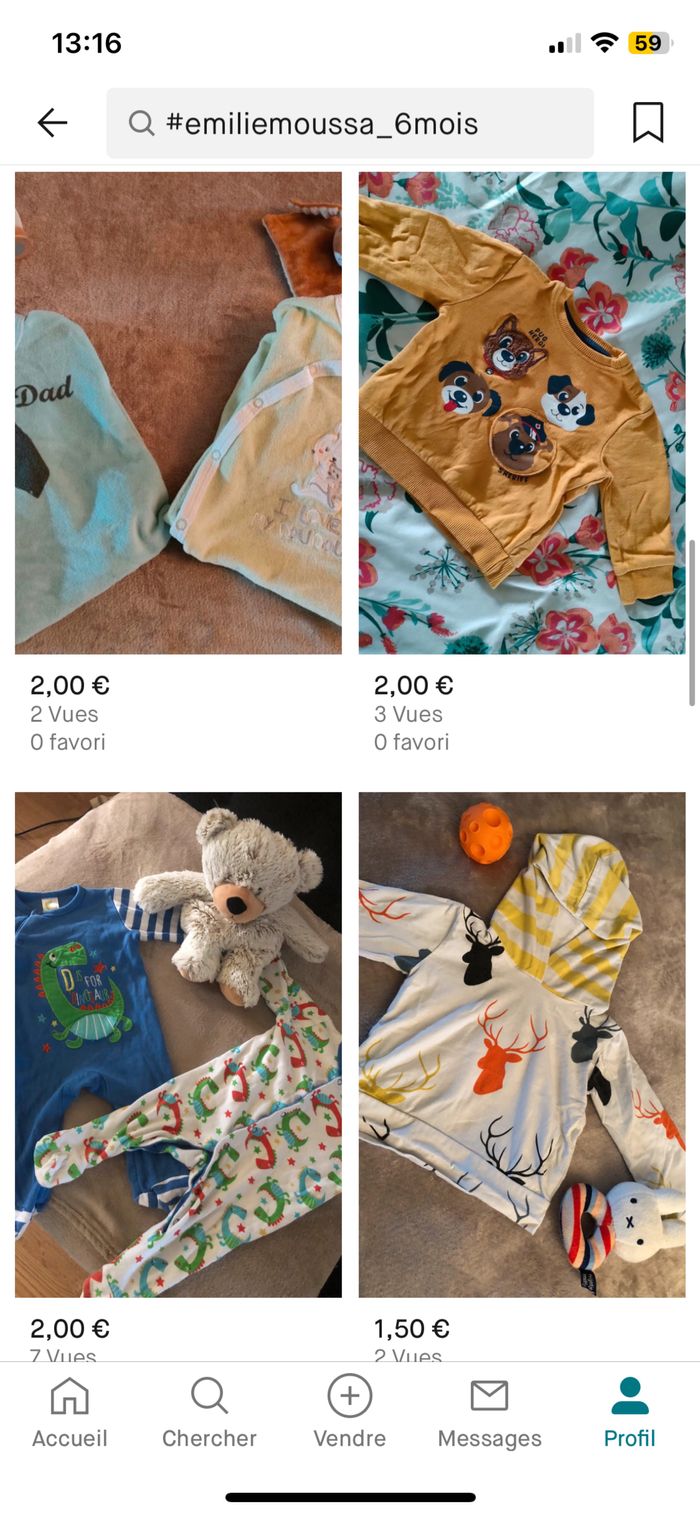
Task: Go back using the arrow icon
Action: [52, 123]
